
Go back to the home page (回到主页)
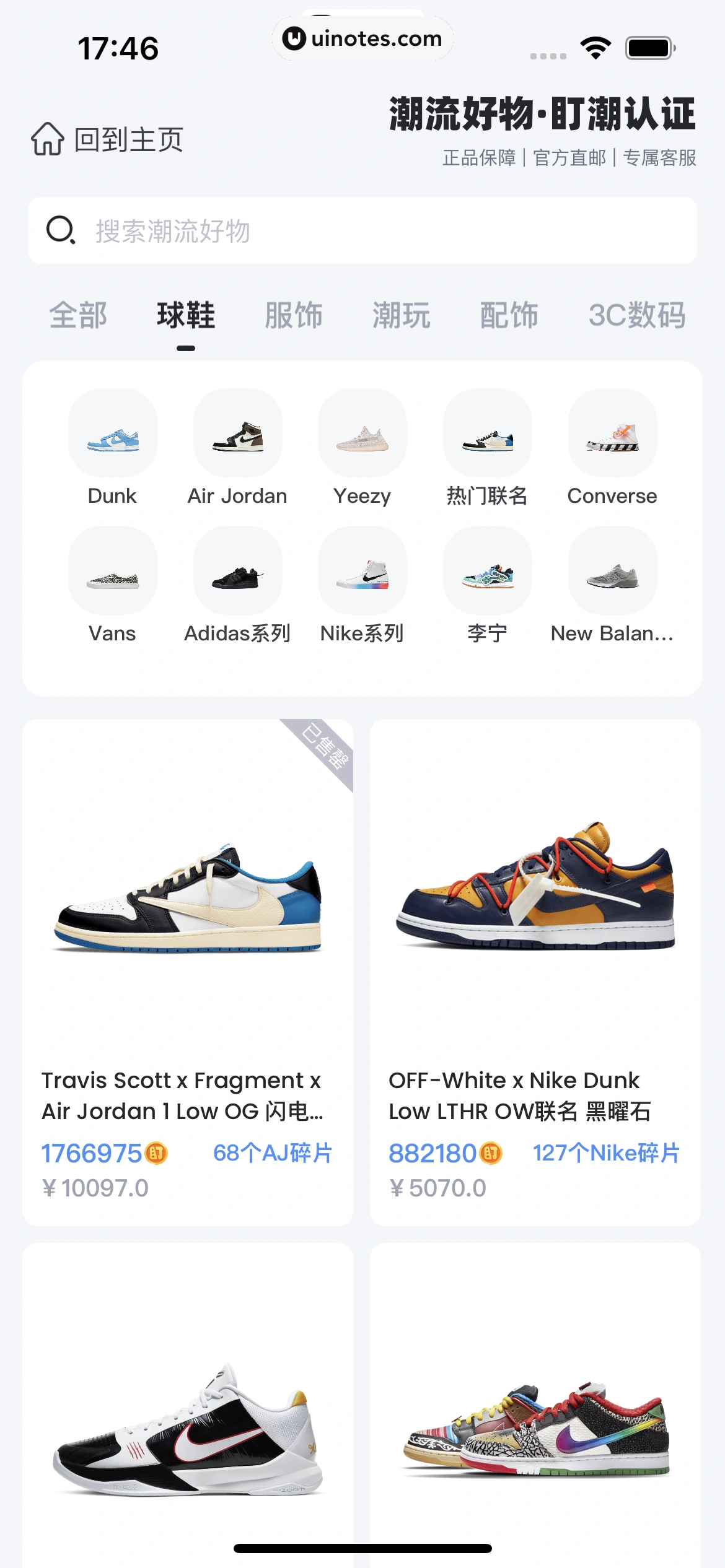click(x=107, y=139)
